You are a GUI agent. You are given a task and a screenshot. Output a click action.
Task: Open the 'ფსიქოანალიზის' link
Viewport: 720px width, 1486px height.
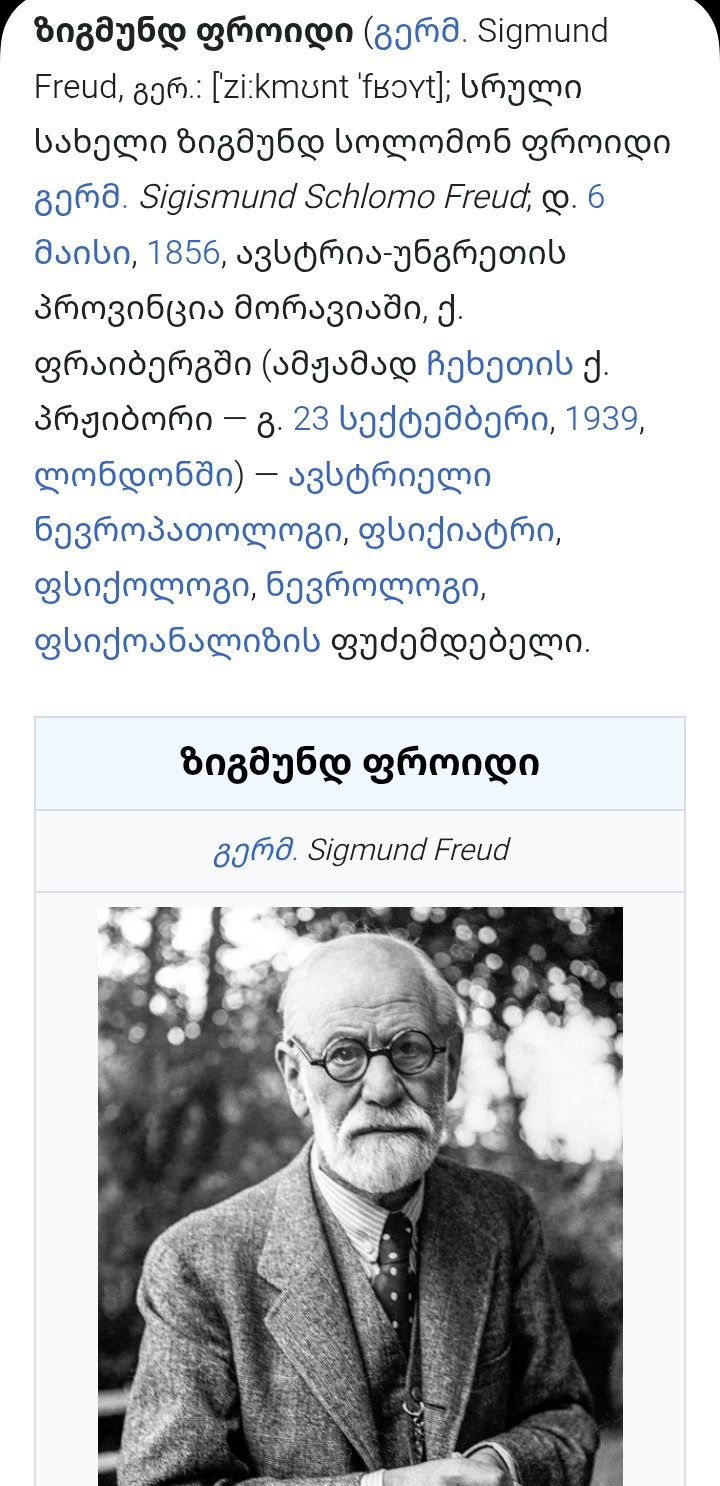coord(177,641)
